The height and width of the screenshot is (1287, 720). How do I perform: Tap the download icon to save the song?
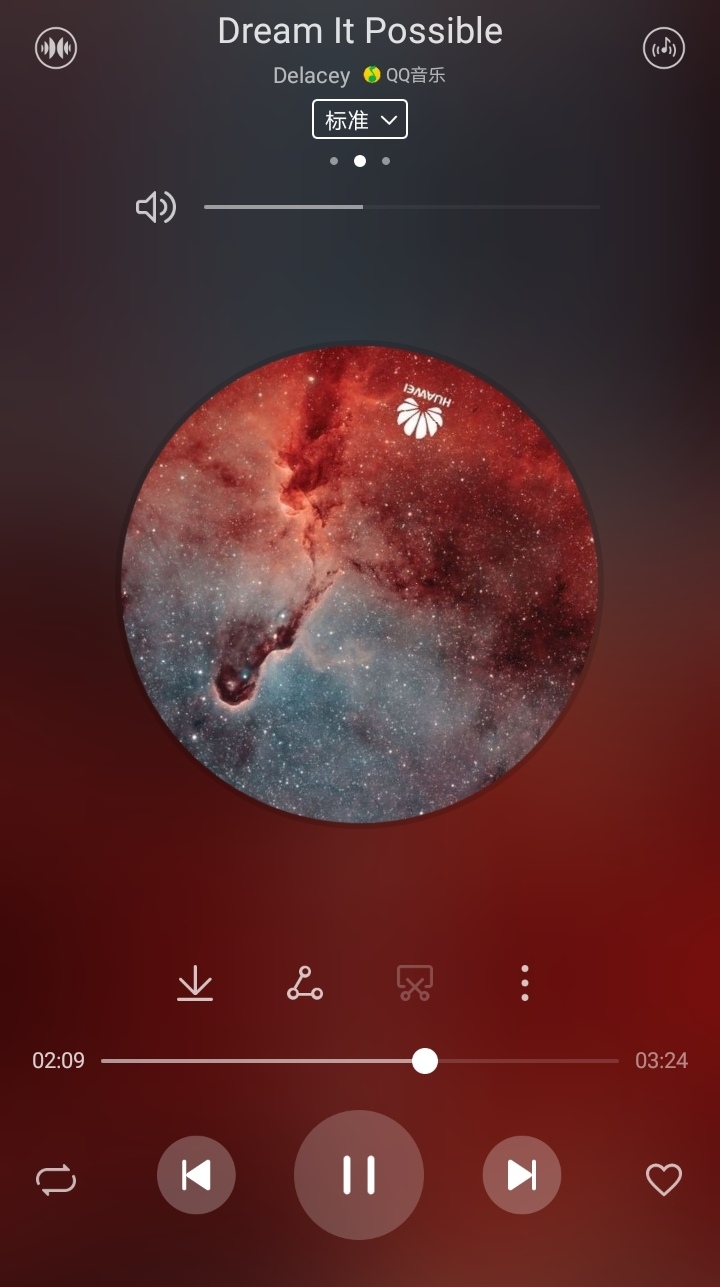tap(196, 984)
